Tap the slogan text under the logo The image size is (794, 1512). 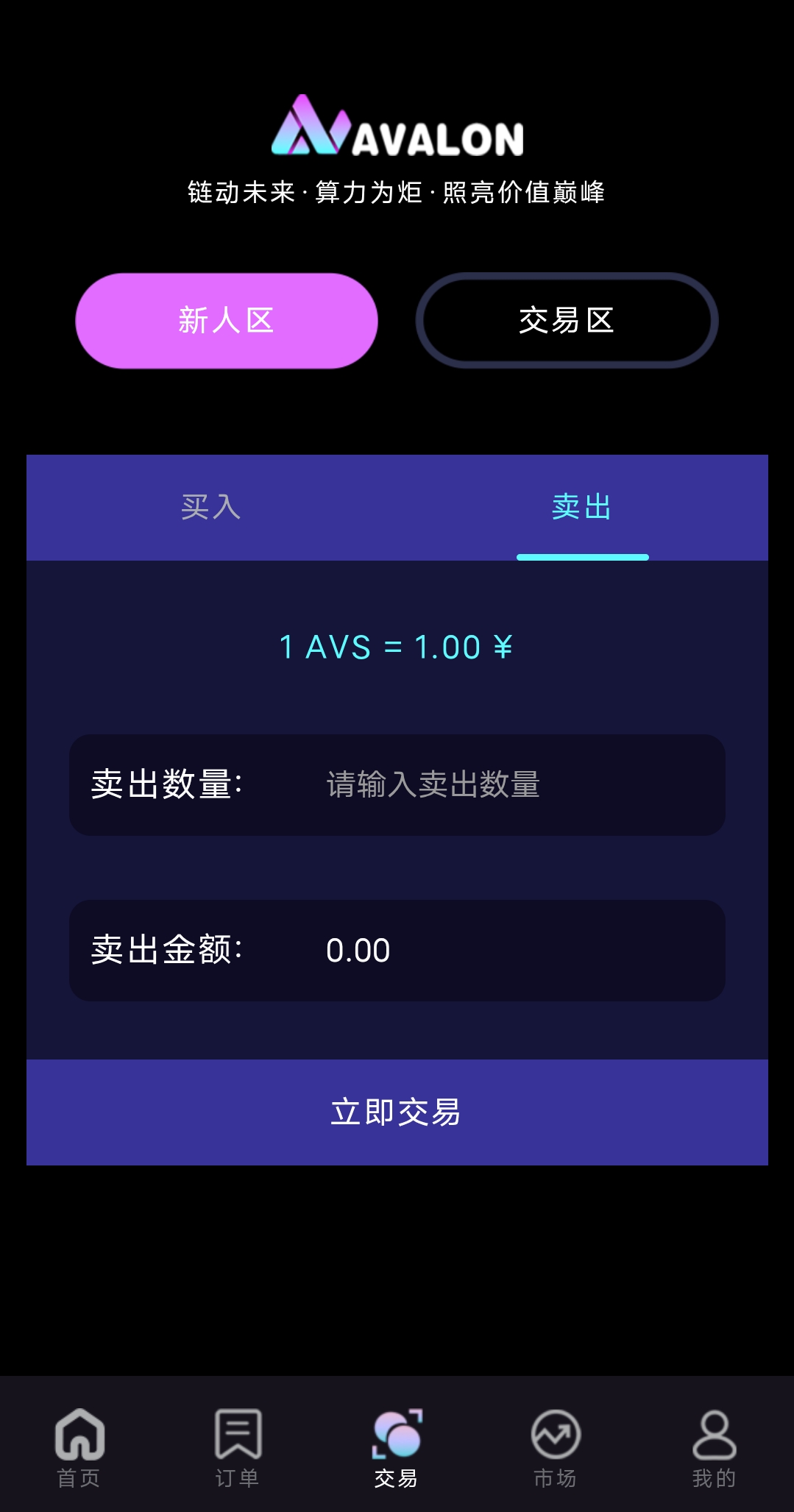[396, 193]
